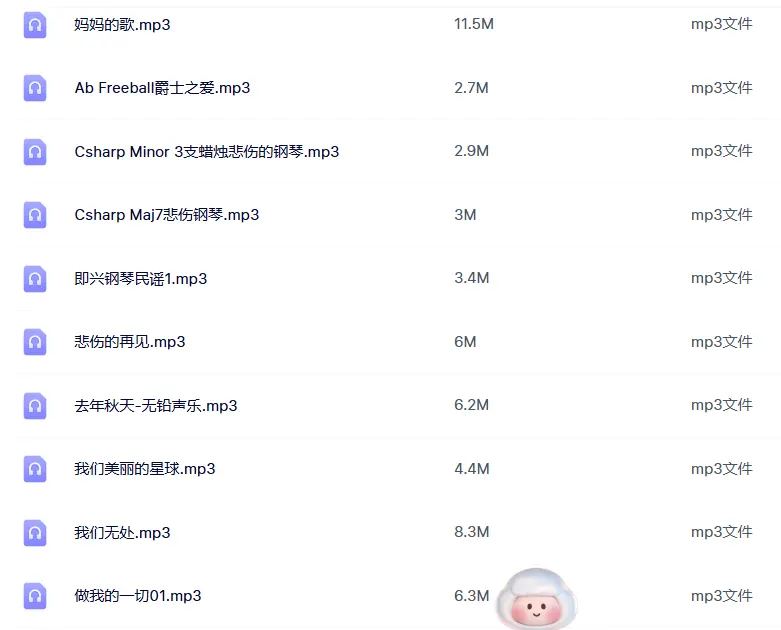Select Csharp Minor 3支蜡烛悲伤的钢琴.mp3
Image resolution: width=781 pixels, height=630 pixels.
coord(206,152)
